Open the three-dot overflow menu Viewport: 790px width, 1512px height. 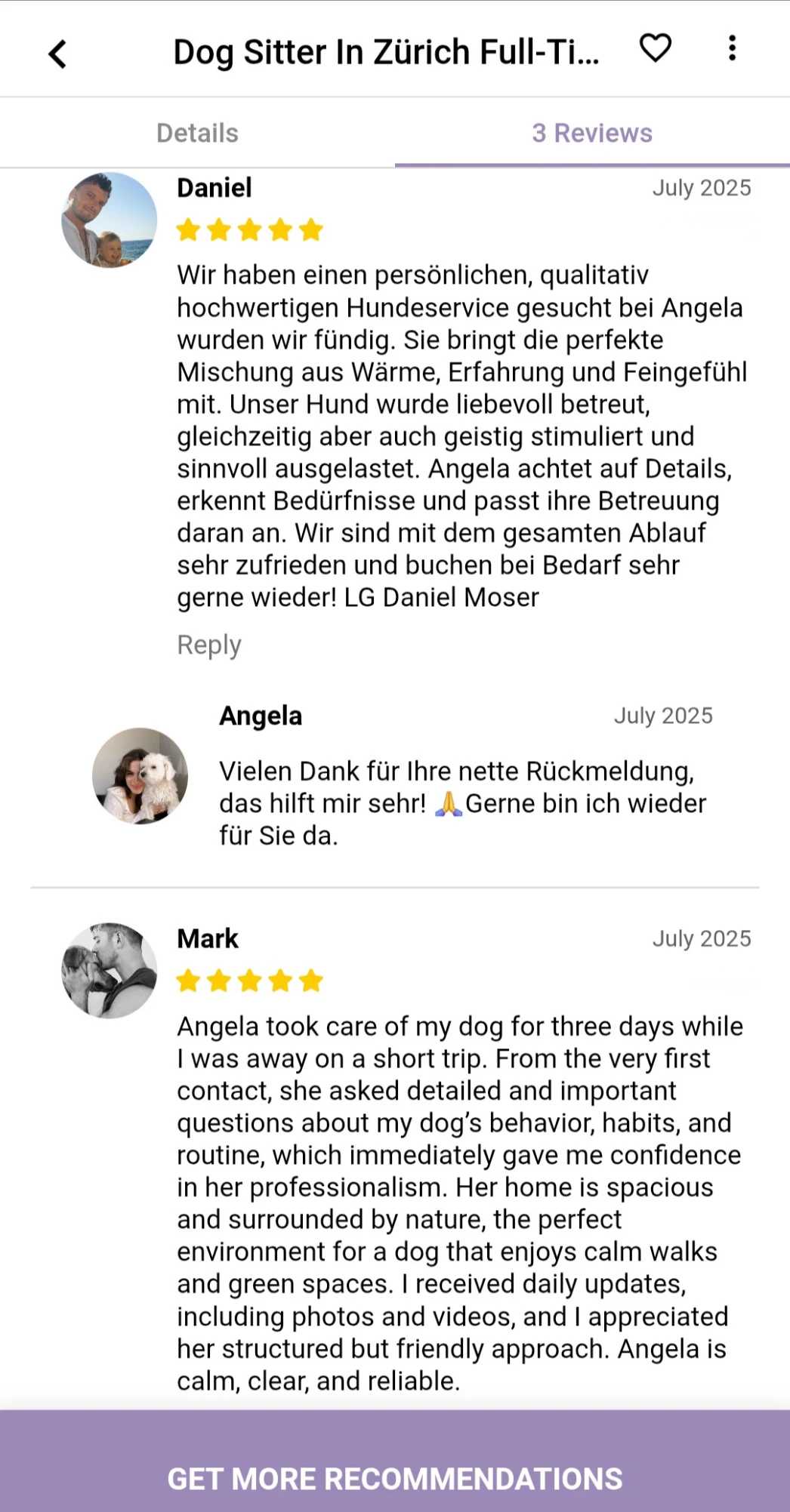pyautogui.click(x=731, y=49)
